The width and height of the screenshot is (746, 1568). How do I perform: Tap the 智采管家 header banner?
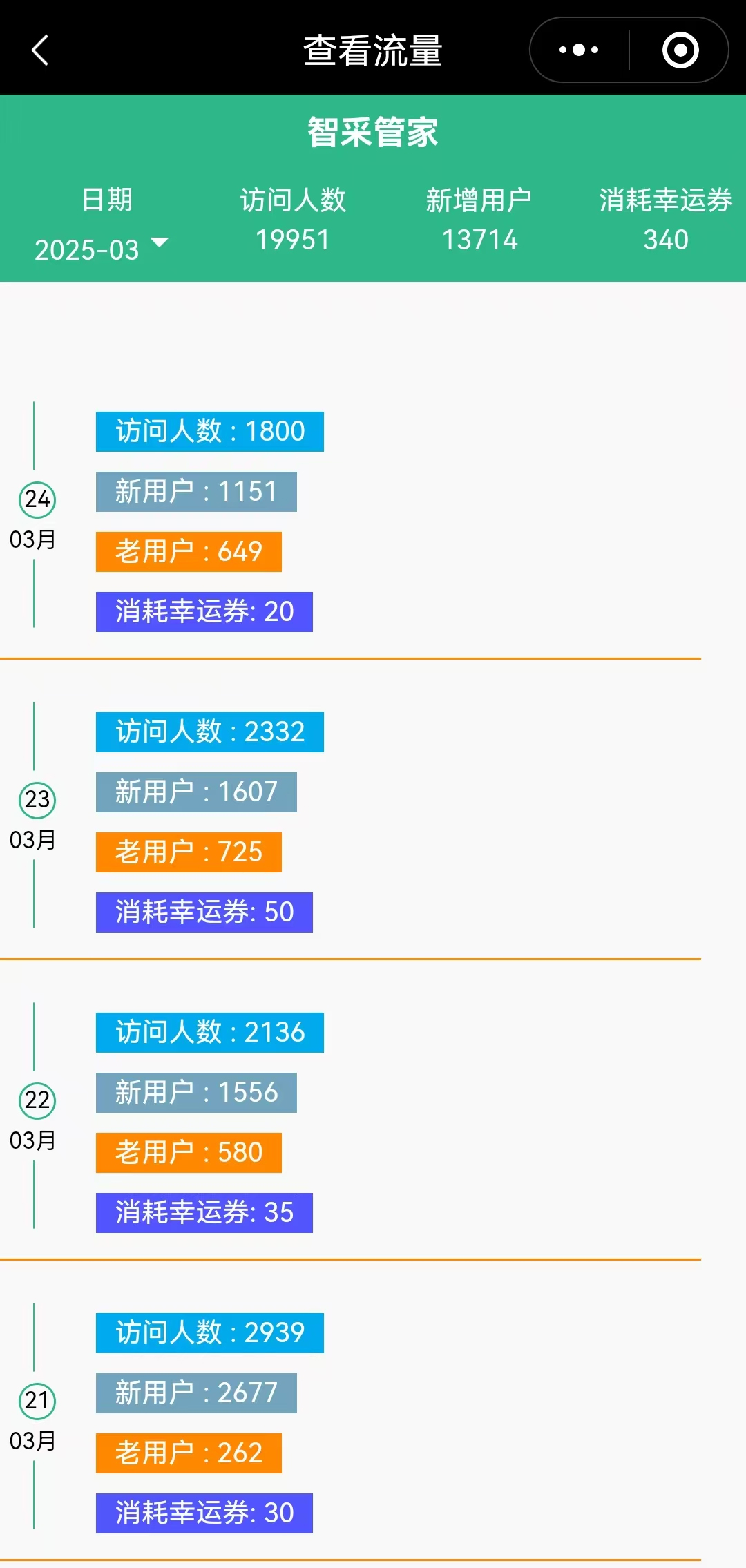click(x=373, y=133)
